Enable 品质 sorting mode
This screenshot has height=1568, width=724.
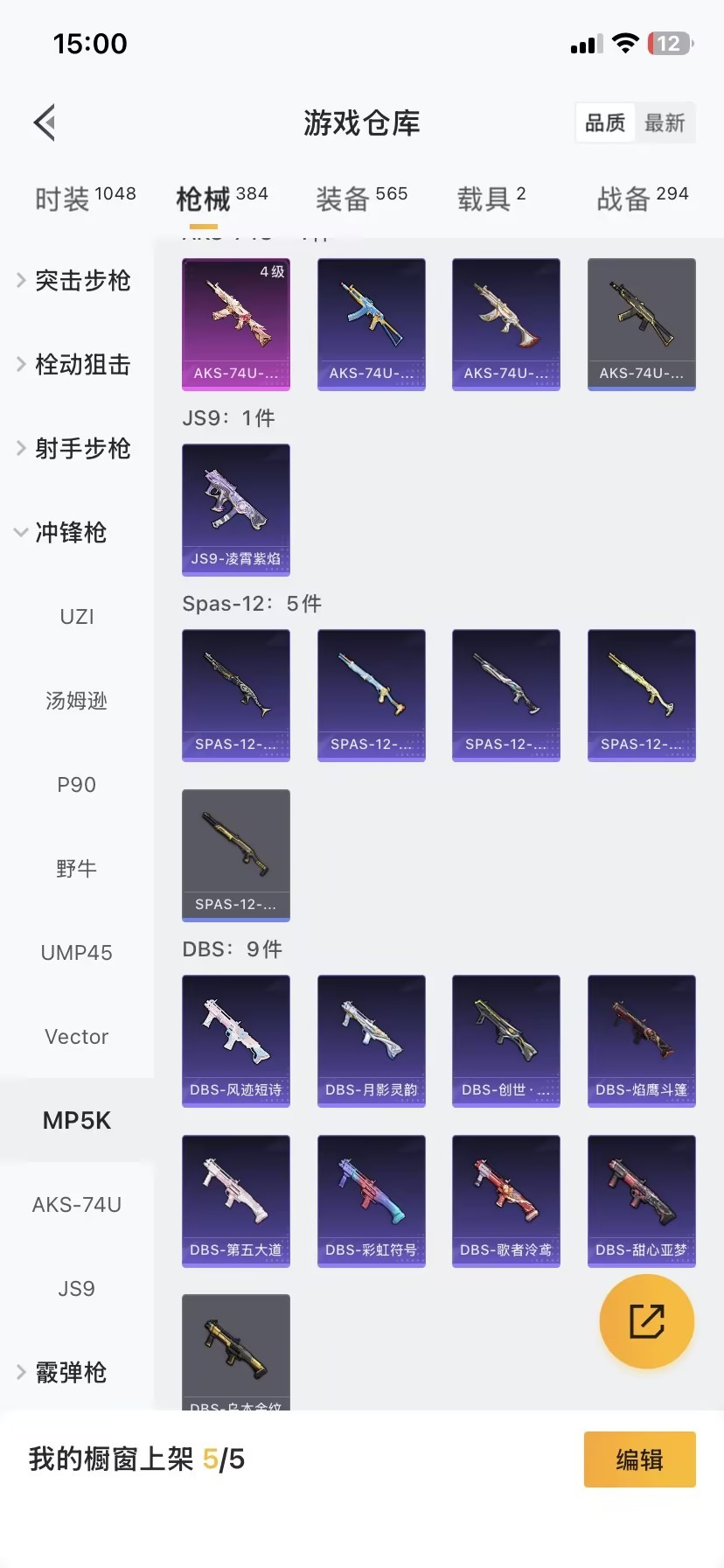[x=604, y=122]
